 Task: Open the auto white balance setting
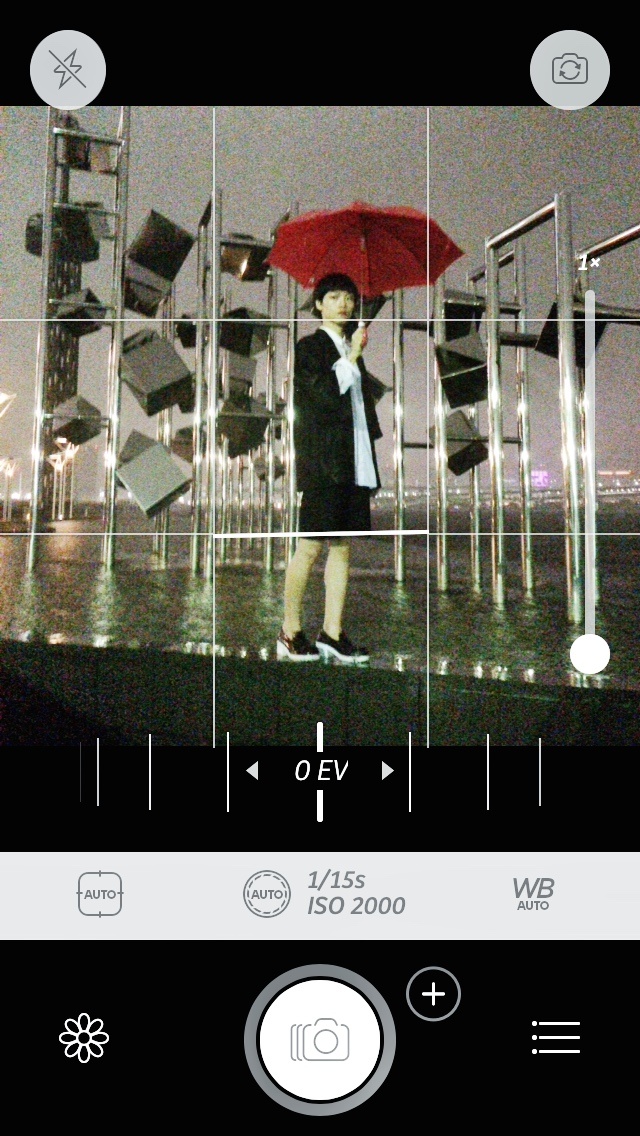533,894
